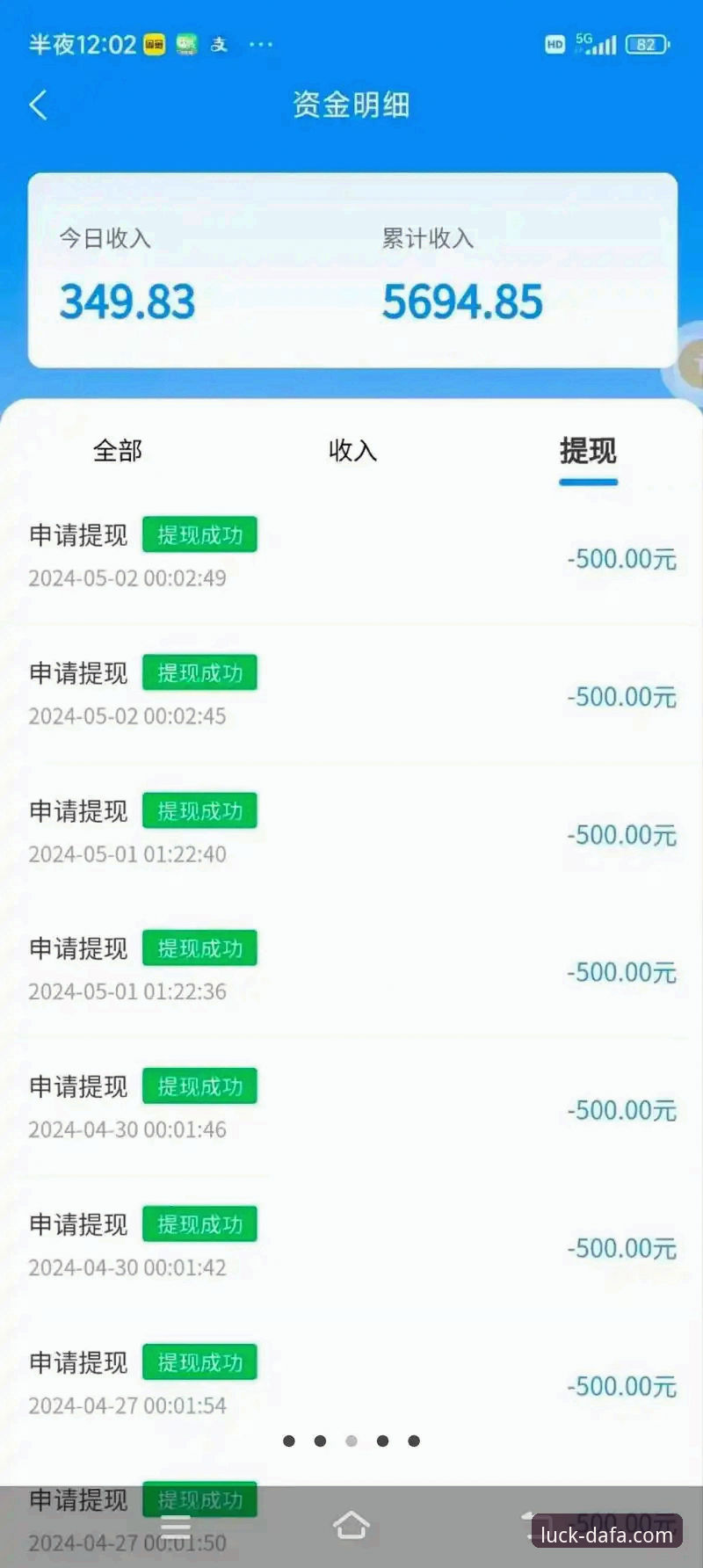703x1568 pixels.
Task: Tap the 今日收入 amount 349.83
Action: (x=127, y=301)
